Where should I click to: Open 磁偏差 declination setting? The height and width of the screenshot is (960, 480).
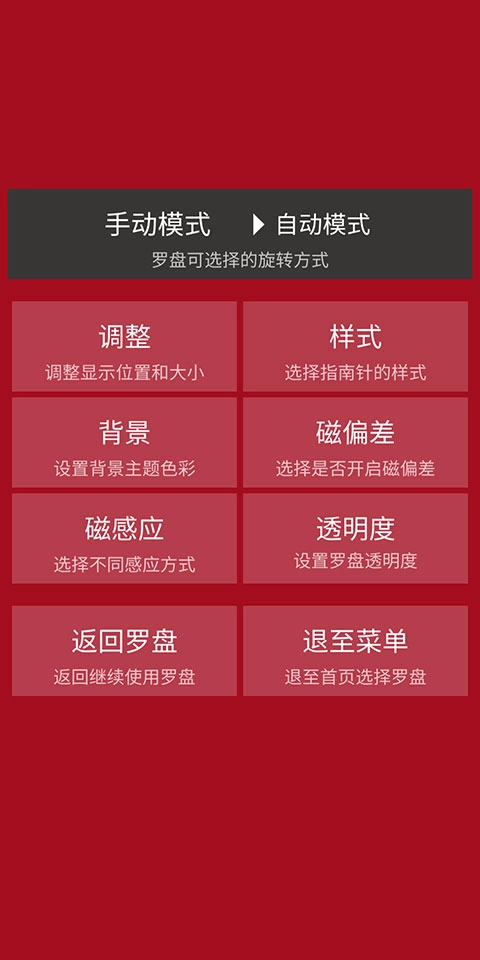[x=355, y=443]
